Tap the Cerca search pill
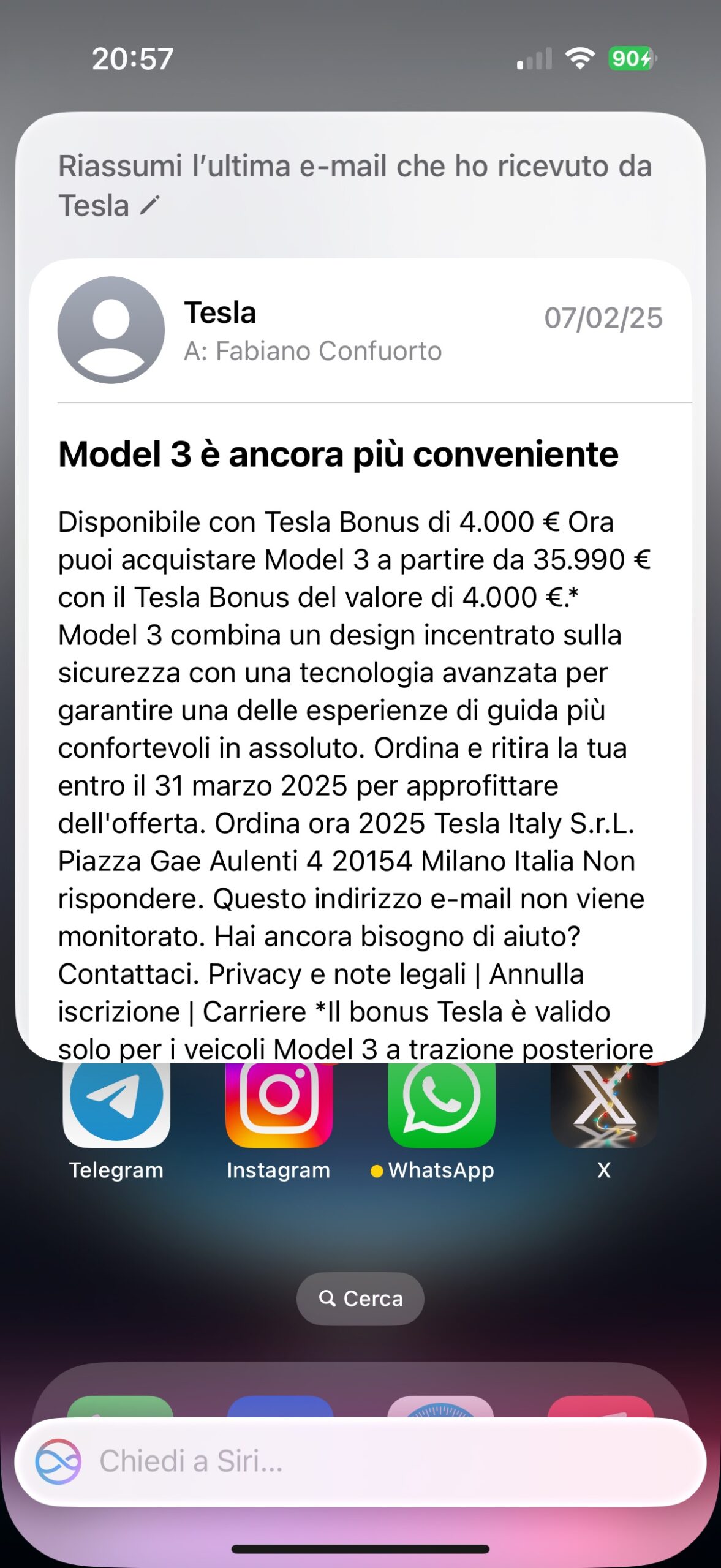This screenshot has width=721, height=1568. click(x=360, y=1298)
